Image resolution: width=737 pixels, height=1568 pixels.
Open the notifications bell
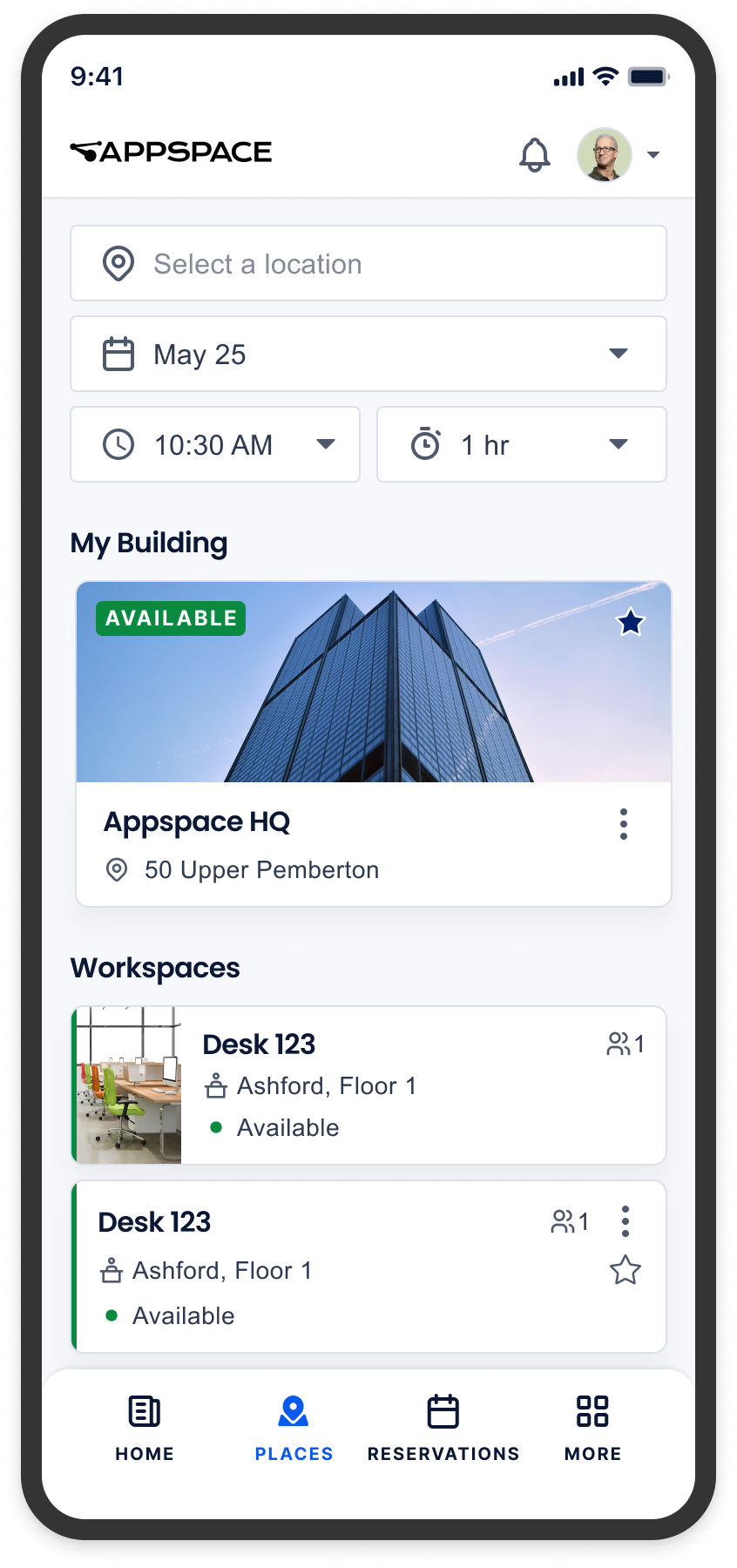coord(535,155)
